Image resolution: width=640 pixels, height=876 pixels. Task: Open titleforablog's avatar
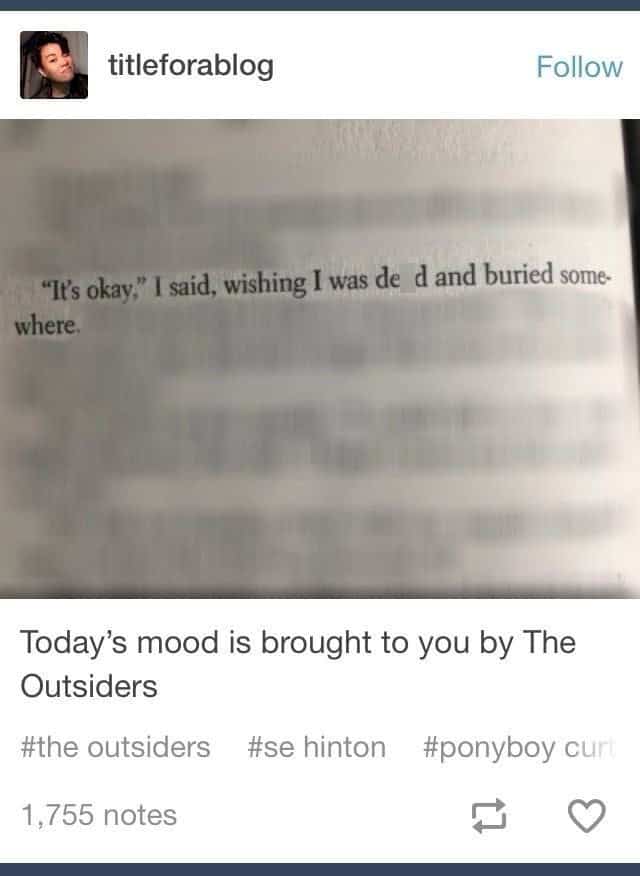(x=54, y=66)
